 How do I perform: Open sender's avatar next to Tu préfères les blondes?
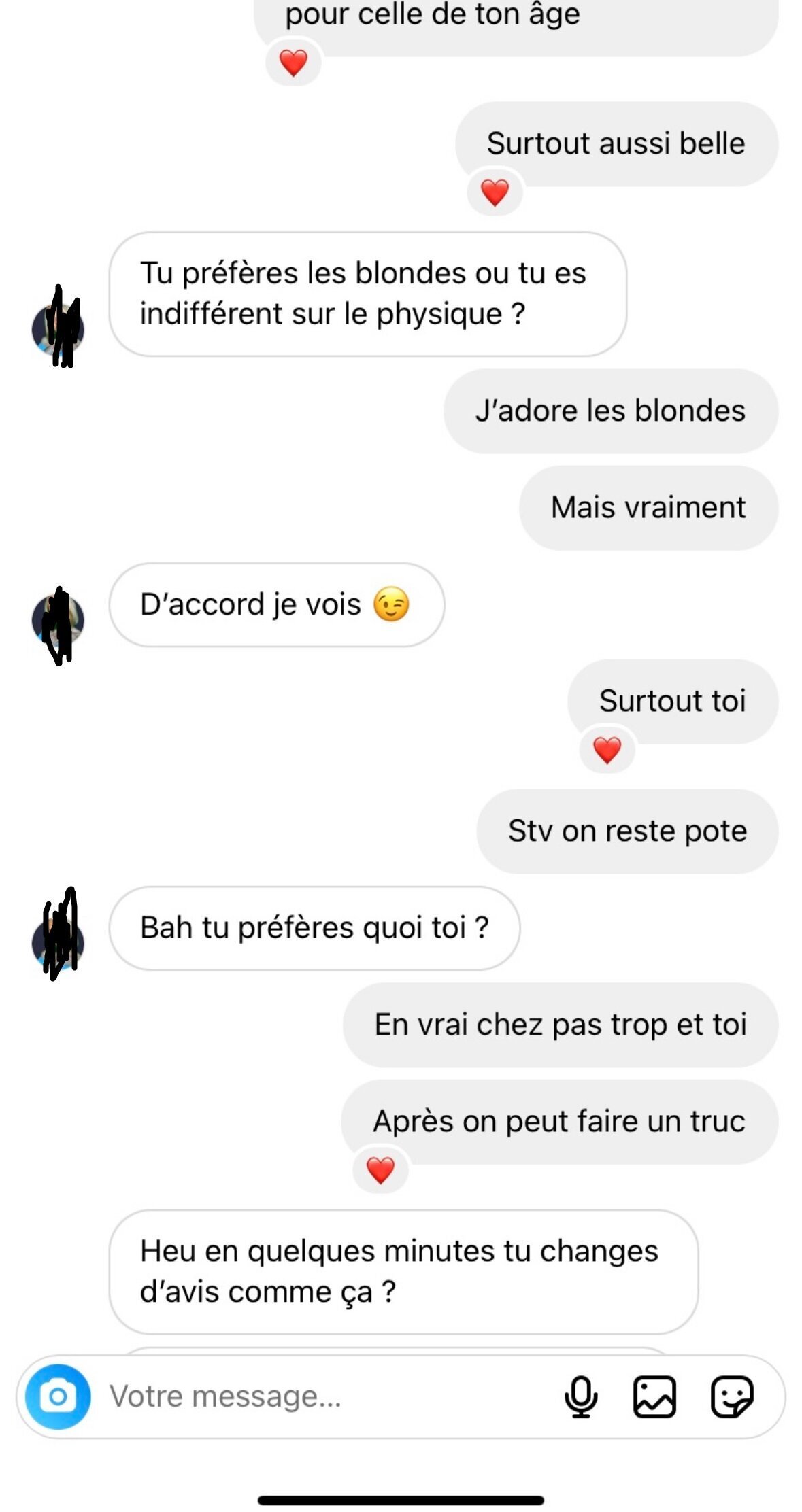58,329
